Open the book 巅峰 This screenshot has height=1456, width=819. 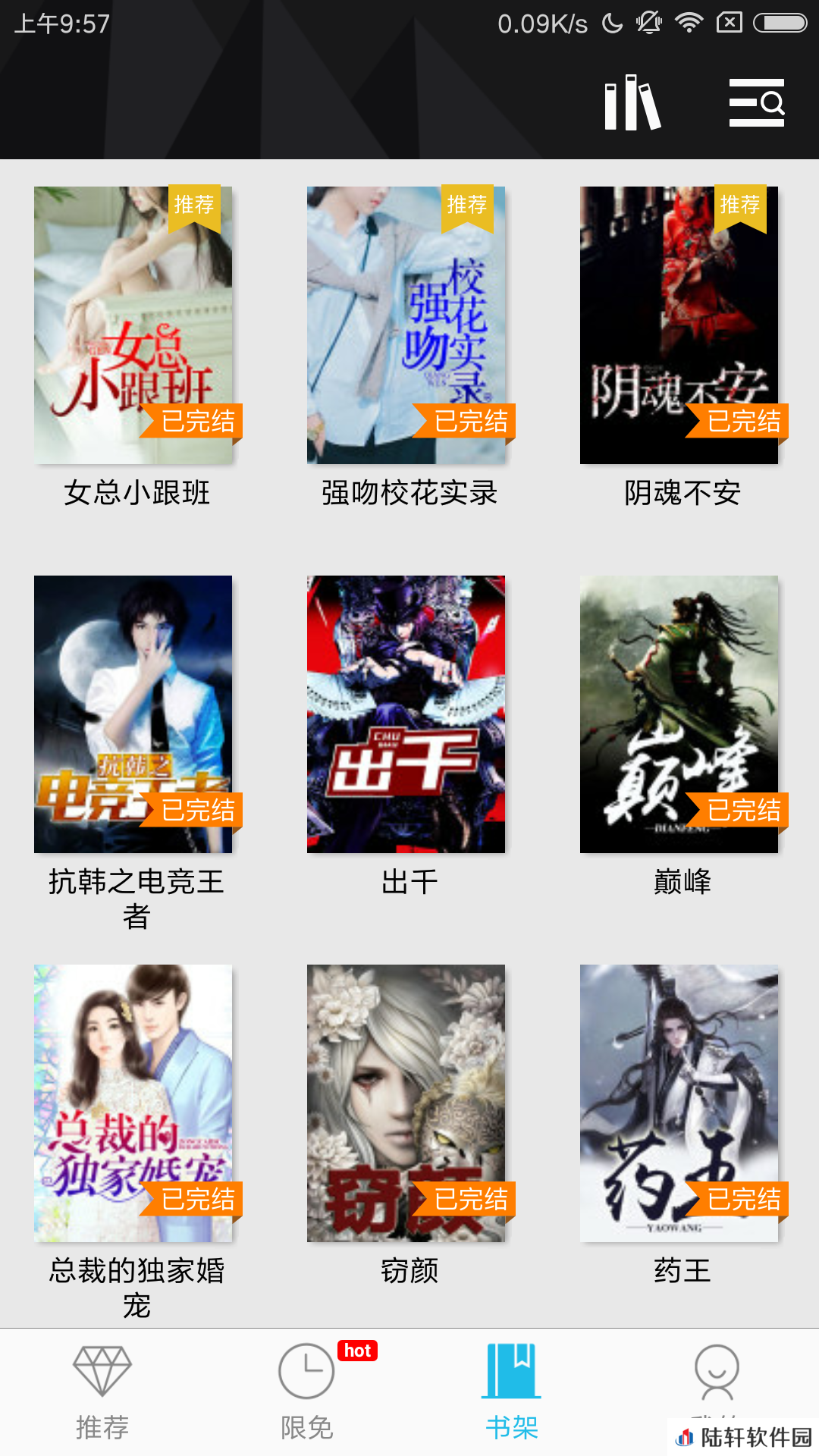[x=679, y=714]
